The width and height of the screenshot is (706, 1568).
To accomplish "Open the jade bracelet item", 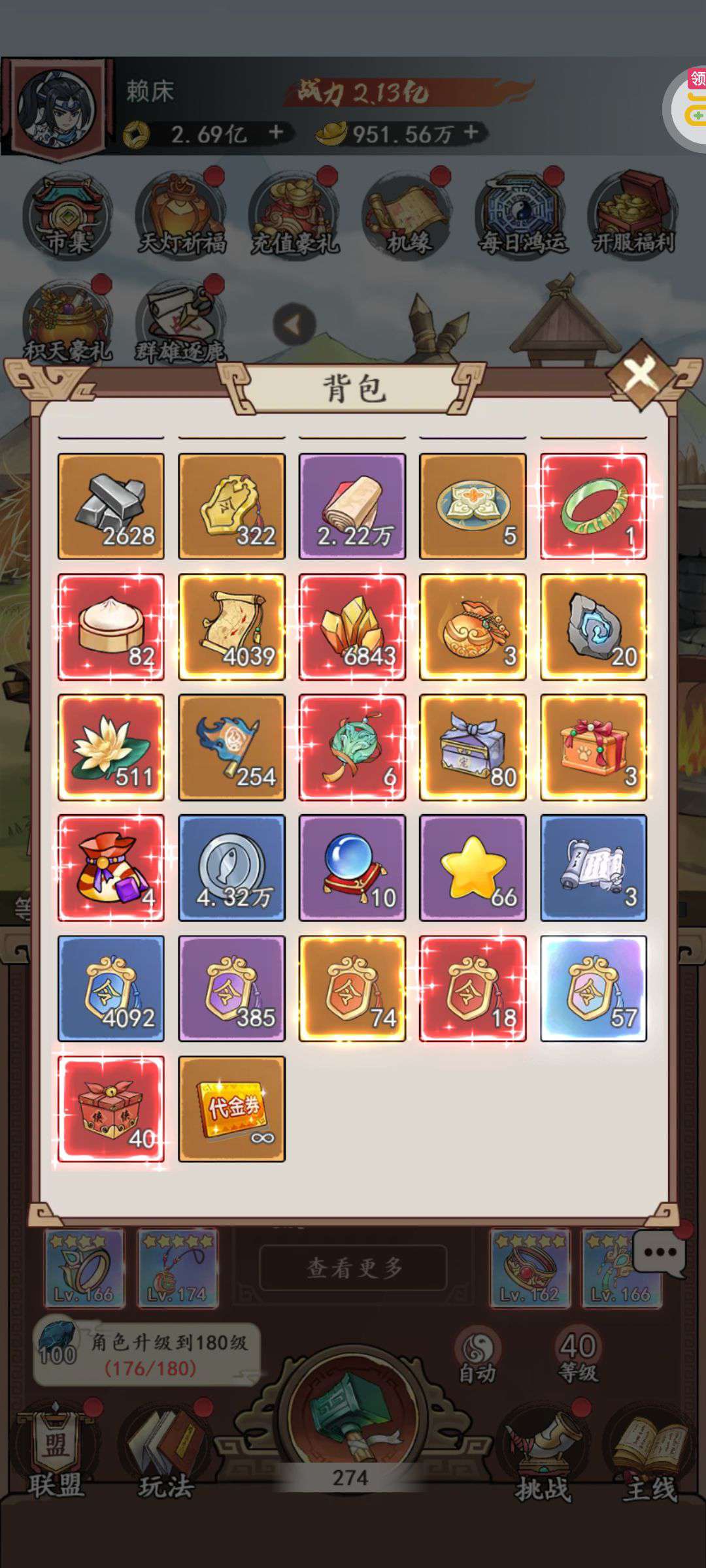I will pos(594,506).
